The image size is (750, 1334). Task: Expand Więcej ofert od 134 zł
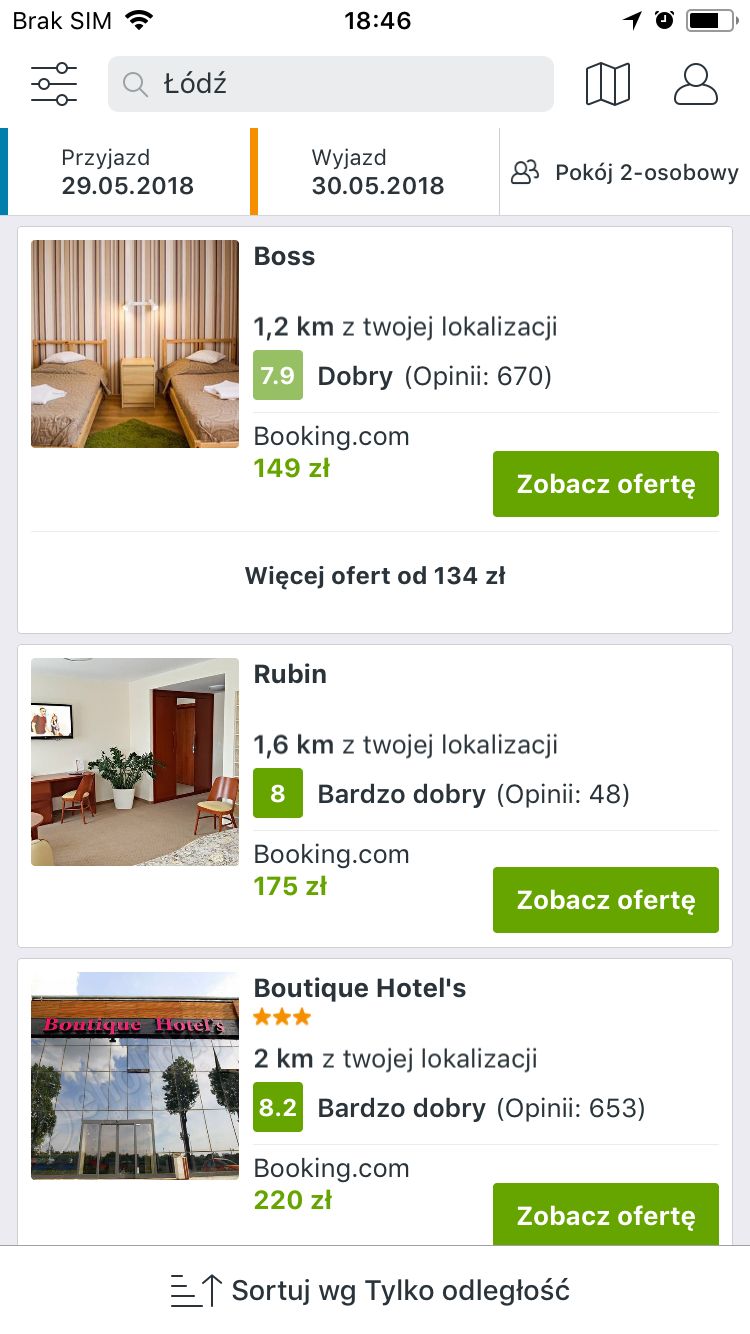point(375,576)
